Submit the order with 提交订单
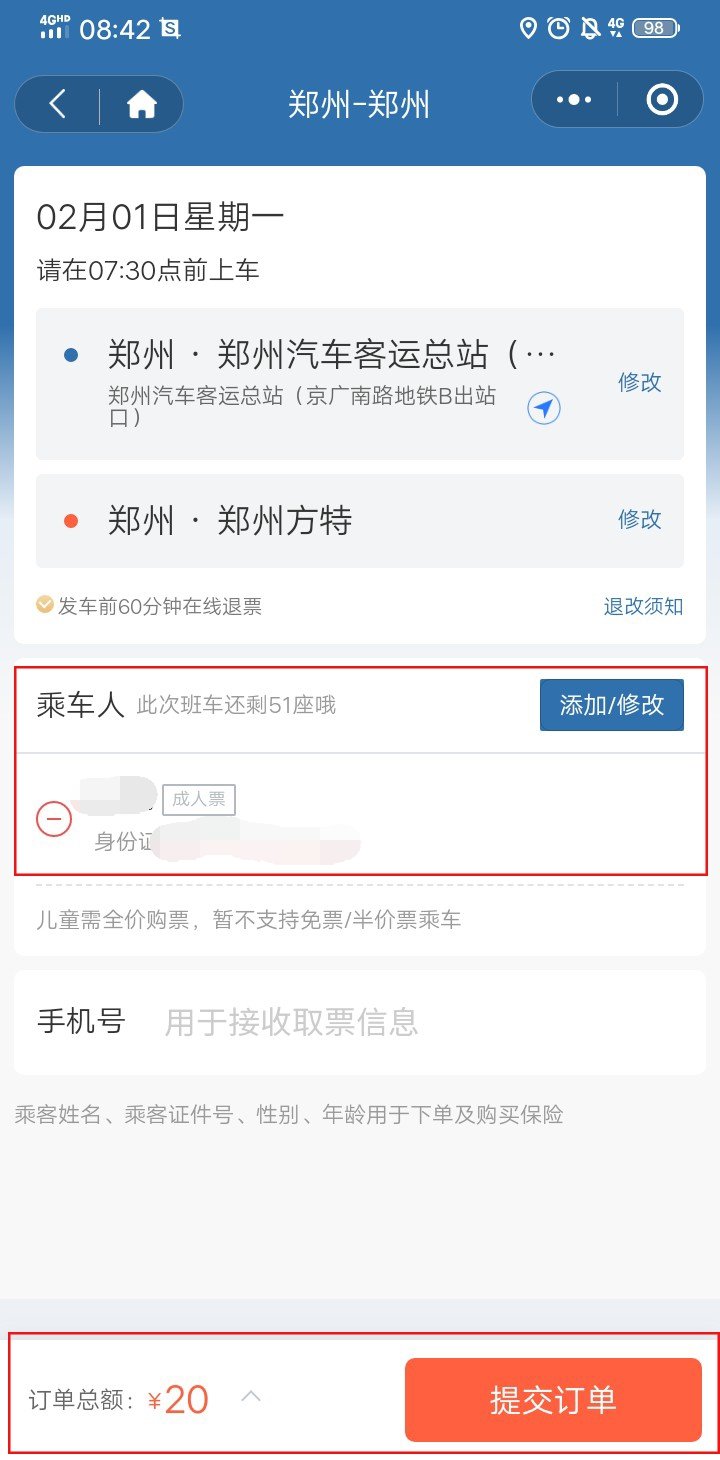 553,1400
